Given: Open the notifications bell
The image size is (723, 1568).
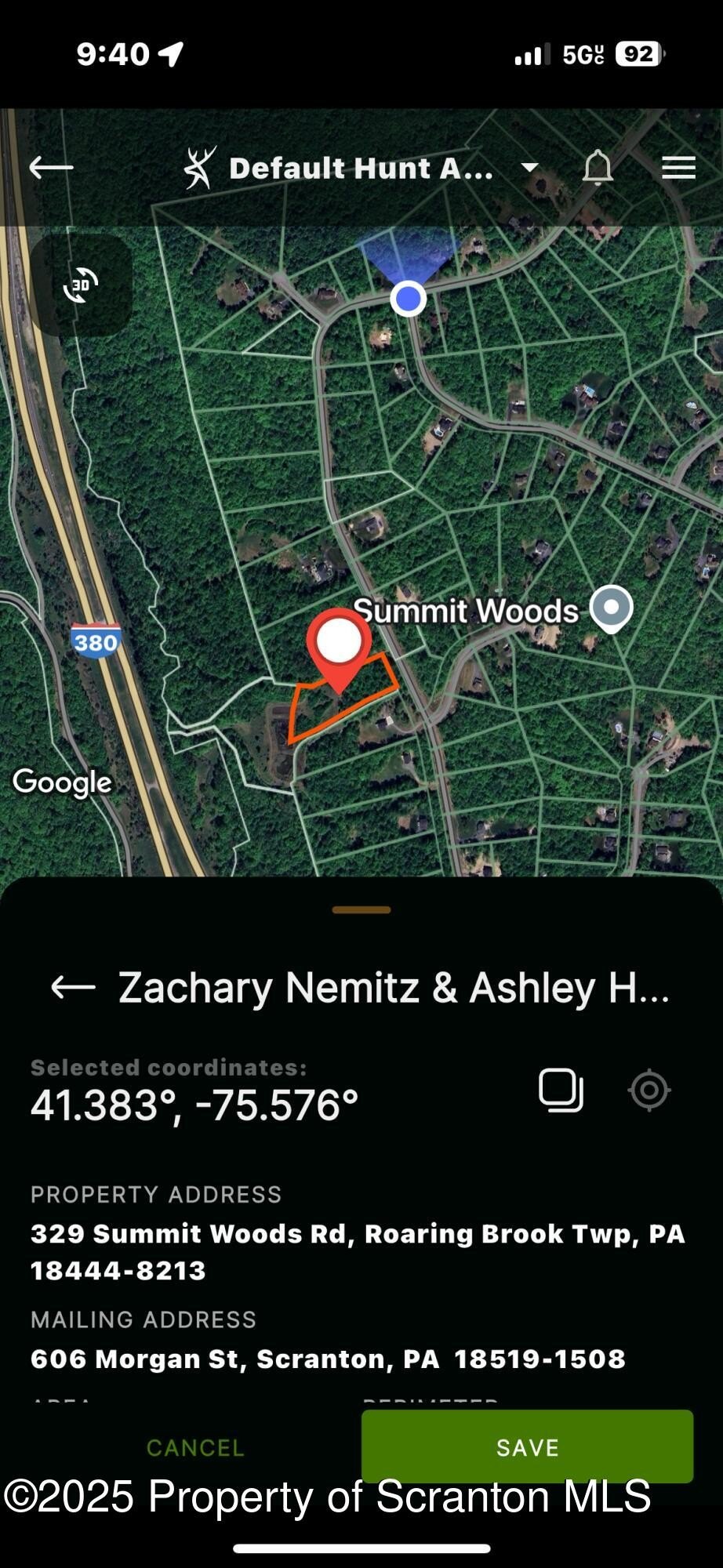Looking at the screenshot, I should (598, 167).
